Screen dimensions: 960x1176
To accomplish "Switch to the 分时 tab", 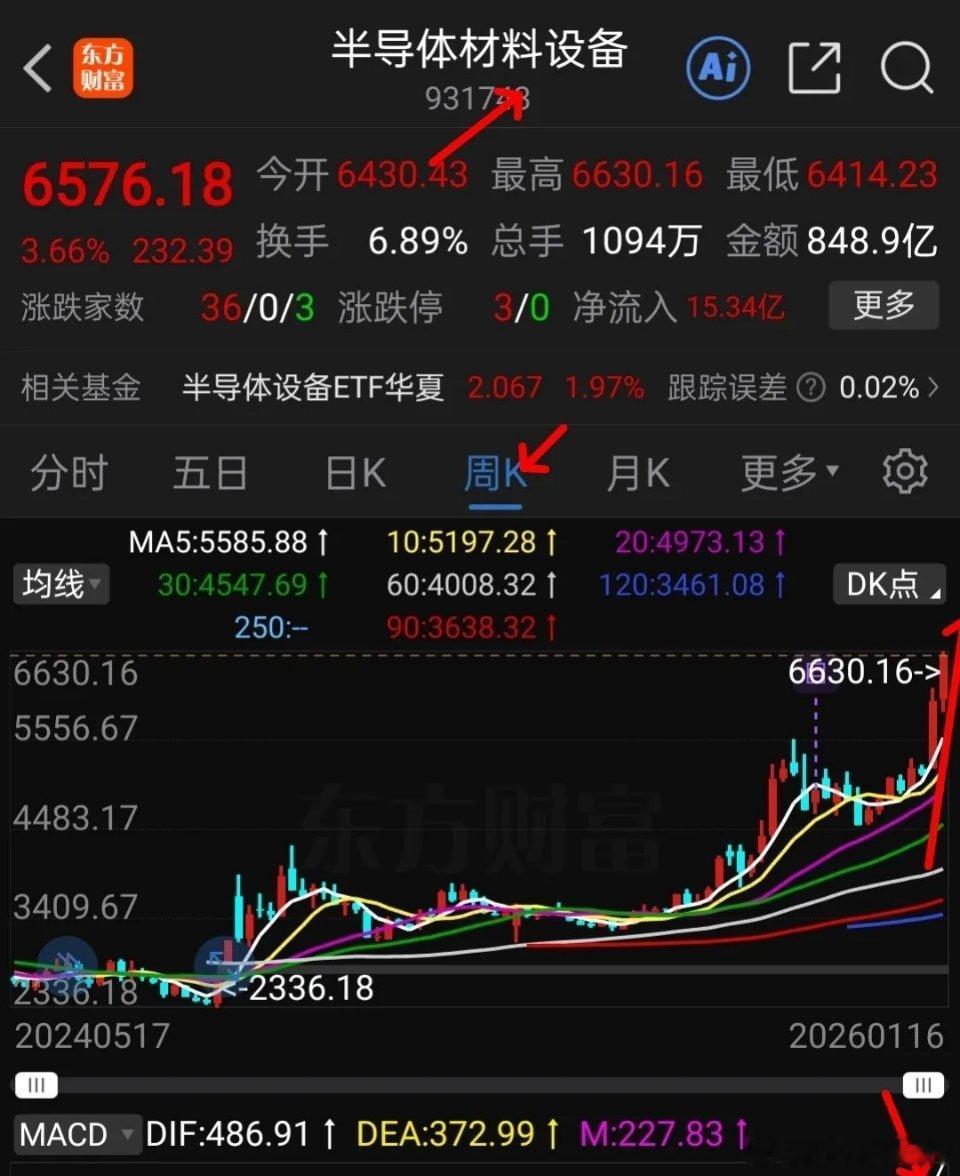I will (67, 473).
